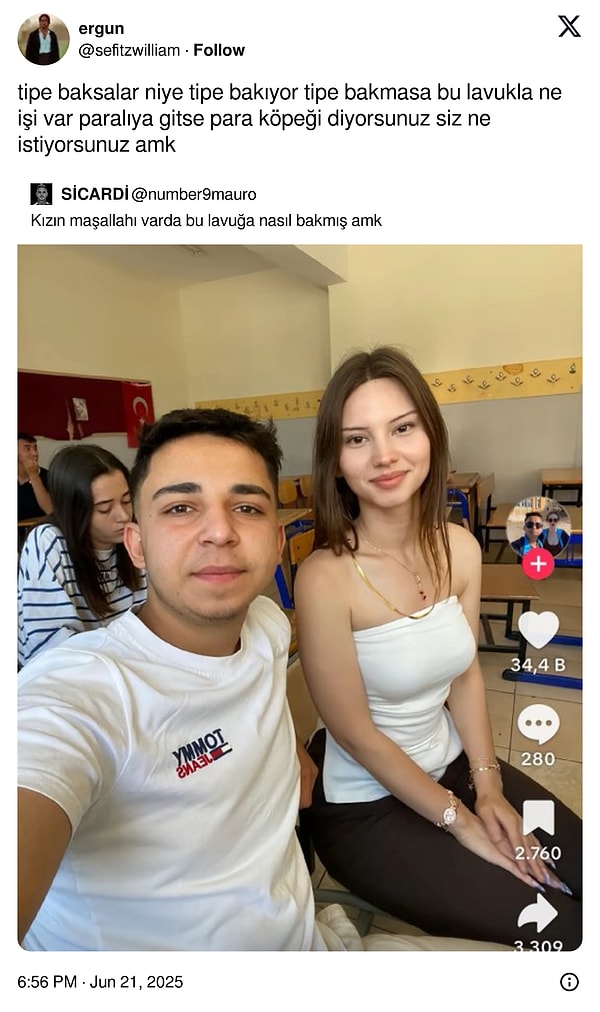Viewport: 600px width, 1012px height.
Task: View this post on X via logo
Action: [x=569, y=27]
